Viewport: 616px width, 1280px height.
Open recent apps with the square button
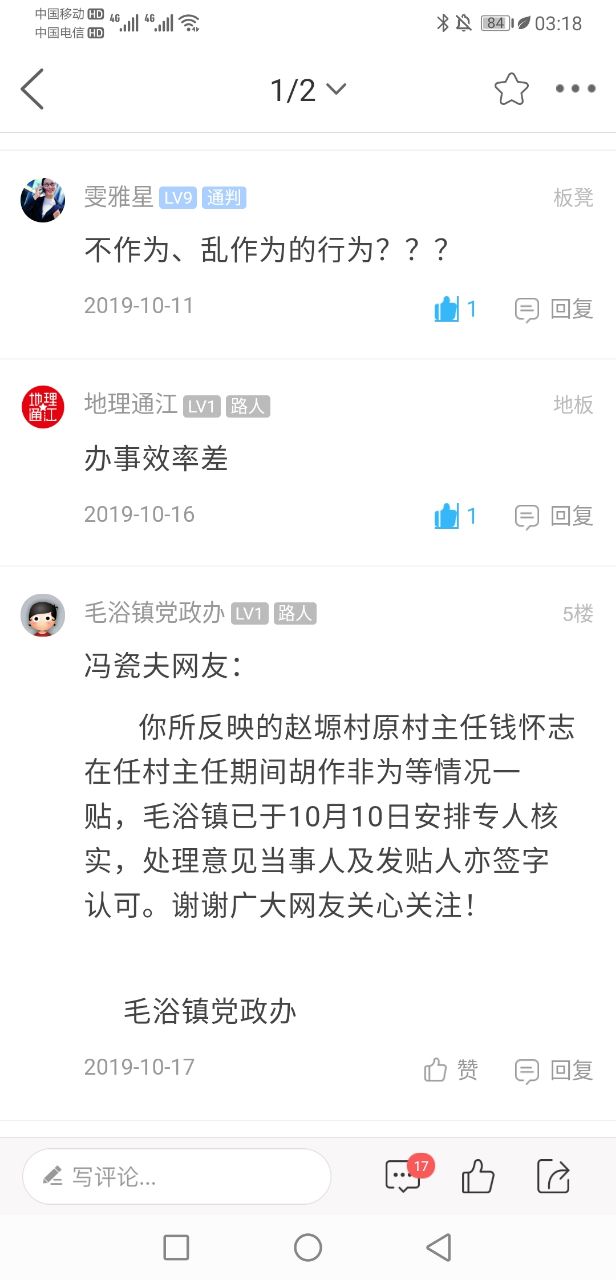coord(176,1247)
